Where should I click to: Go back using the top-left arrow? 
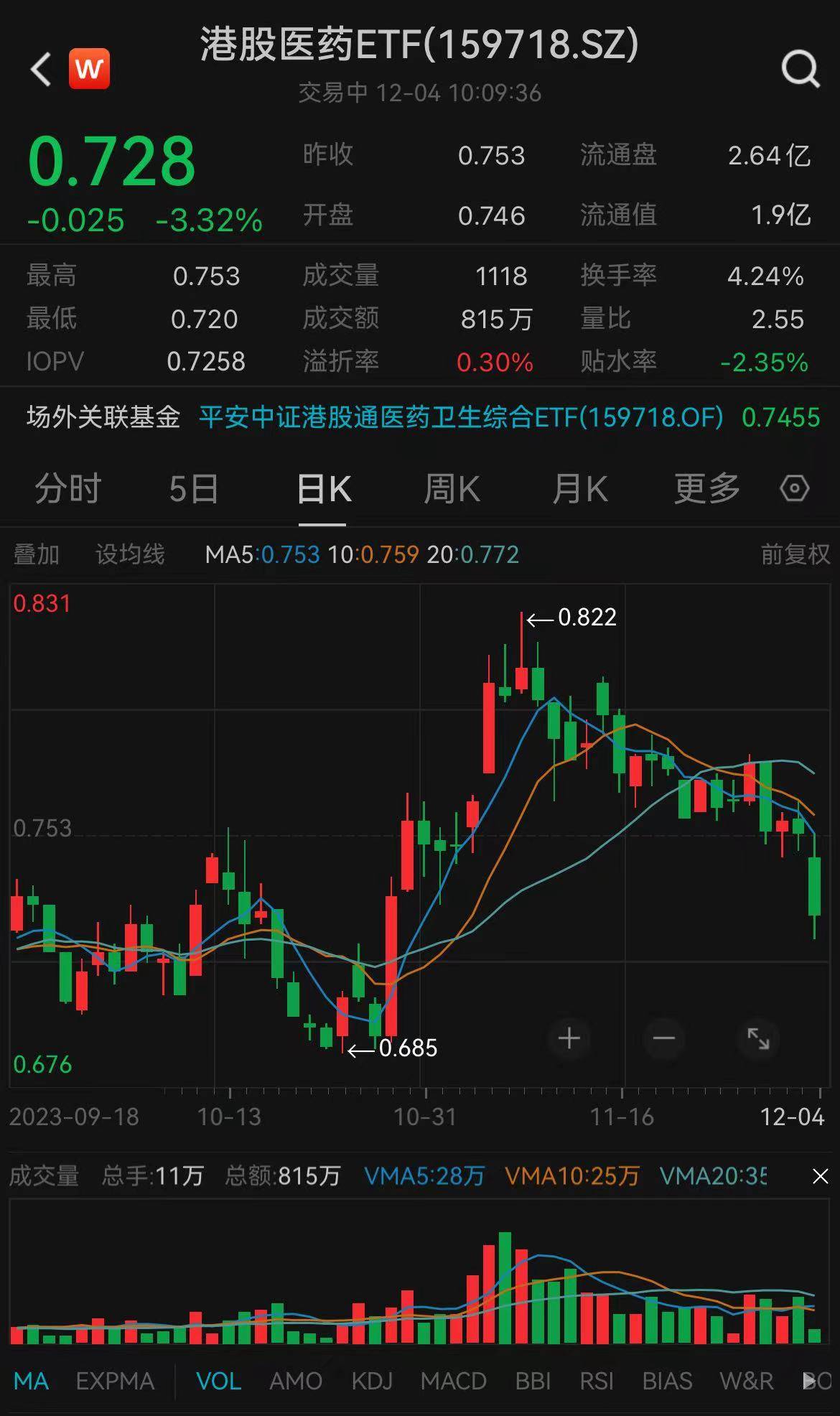click(x=41, y=69)
